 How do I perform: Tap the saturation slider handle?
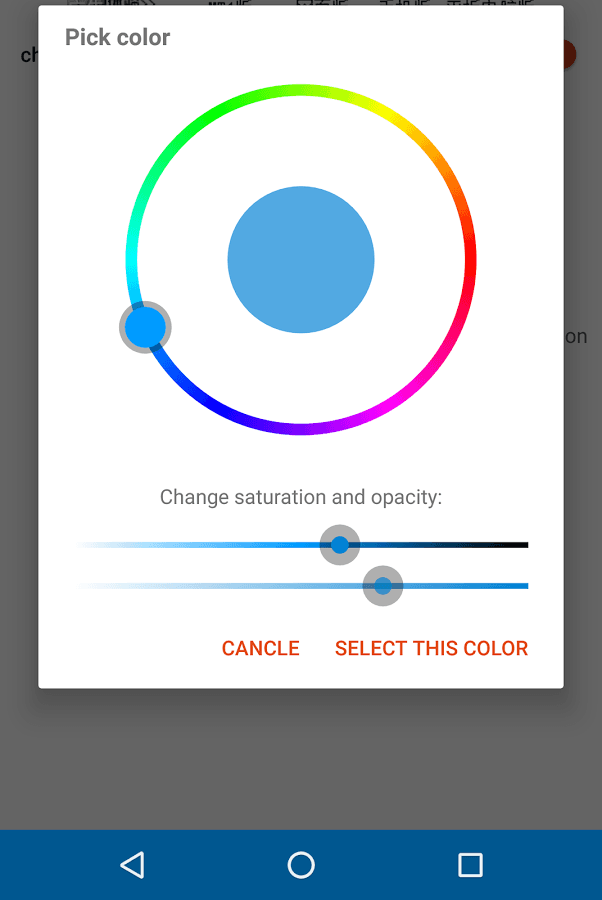339,545
